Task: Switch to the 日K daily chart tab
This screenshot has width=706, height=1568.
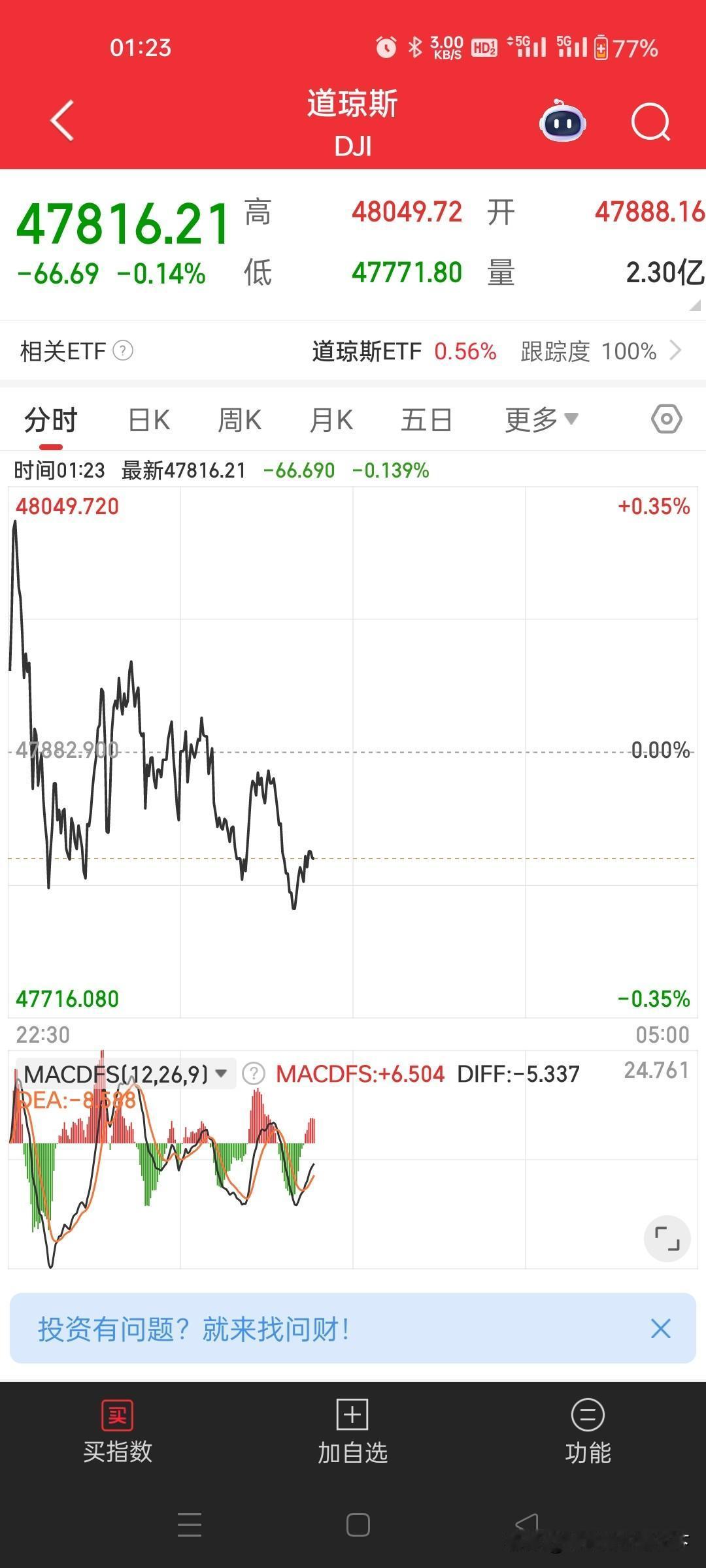Action: coord(148,419)
